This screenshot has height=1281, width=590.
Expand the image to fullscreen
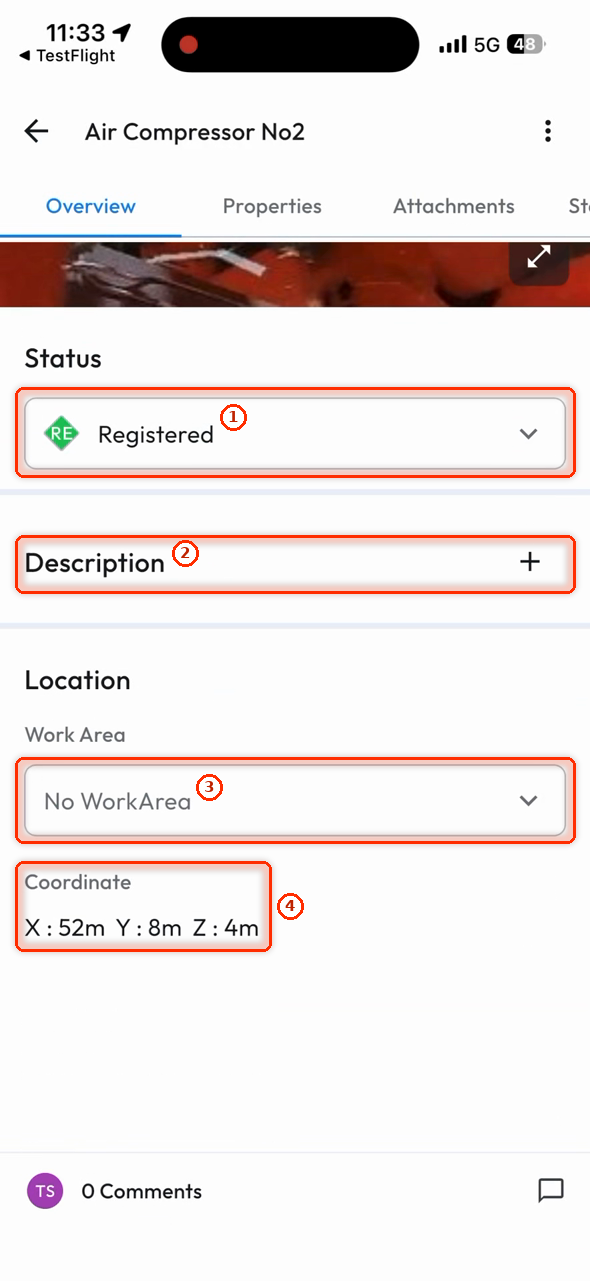(539, 258)
